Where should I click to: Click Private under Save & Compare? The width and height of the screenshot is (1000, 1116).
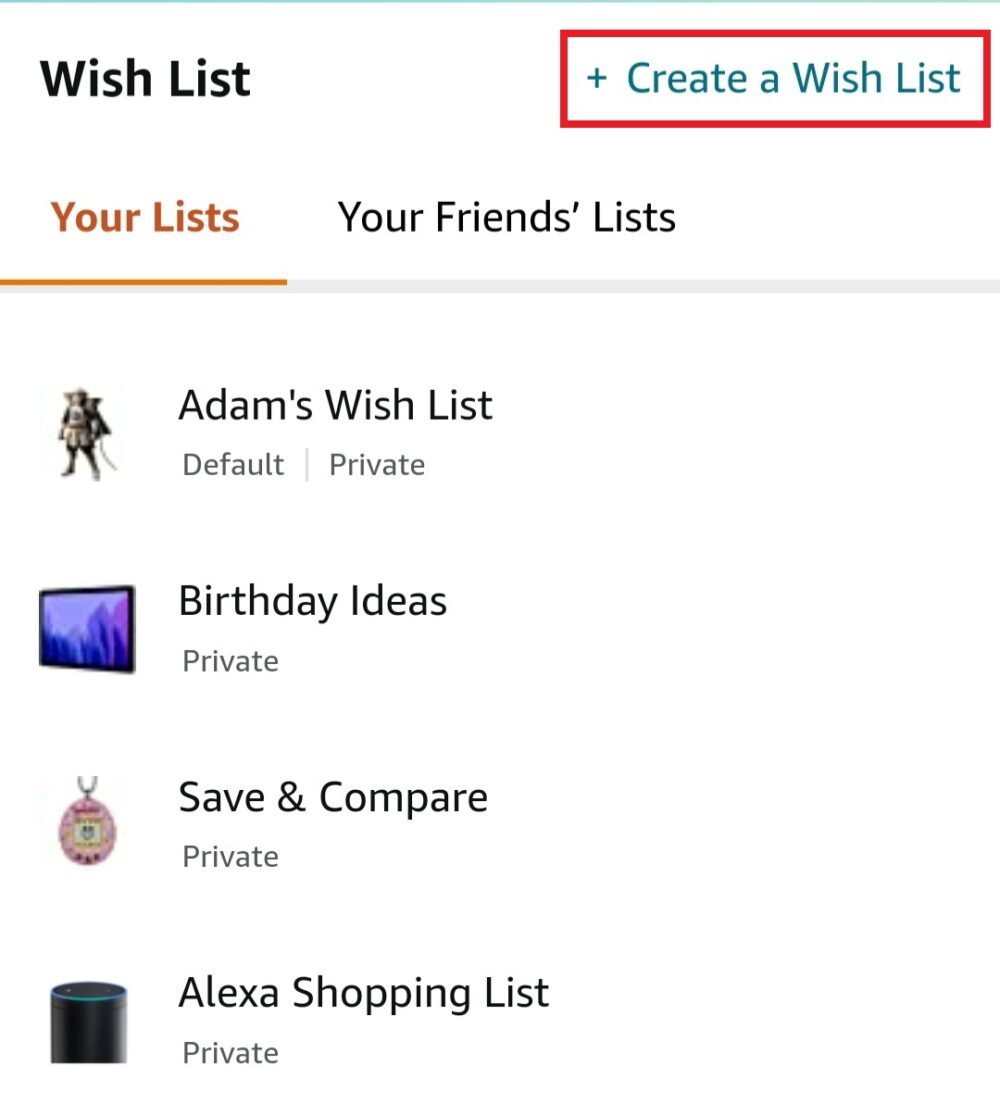[x=230, y=856]
